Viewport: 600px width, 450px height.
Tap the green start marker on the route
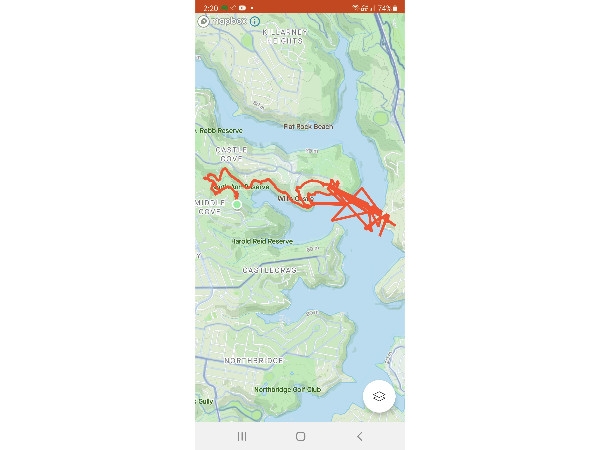(237, 204)
